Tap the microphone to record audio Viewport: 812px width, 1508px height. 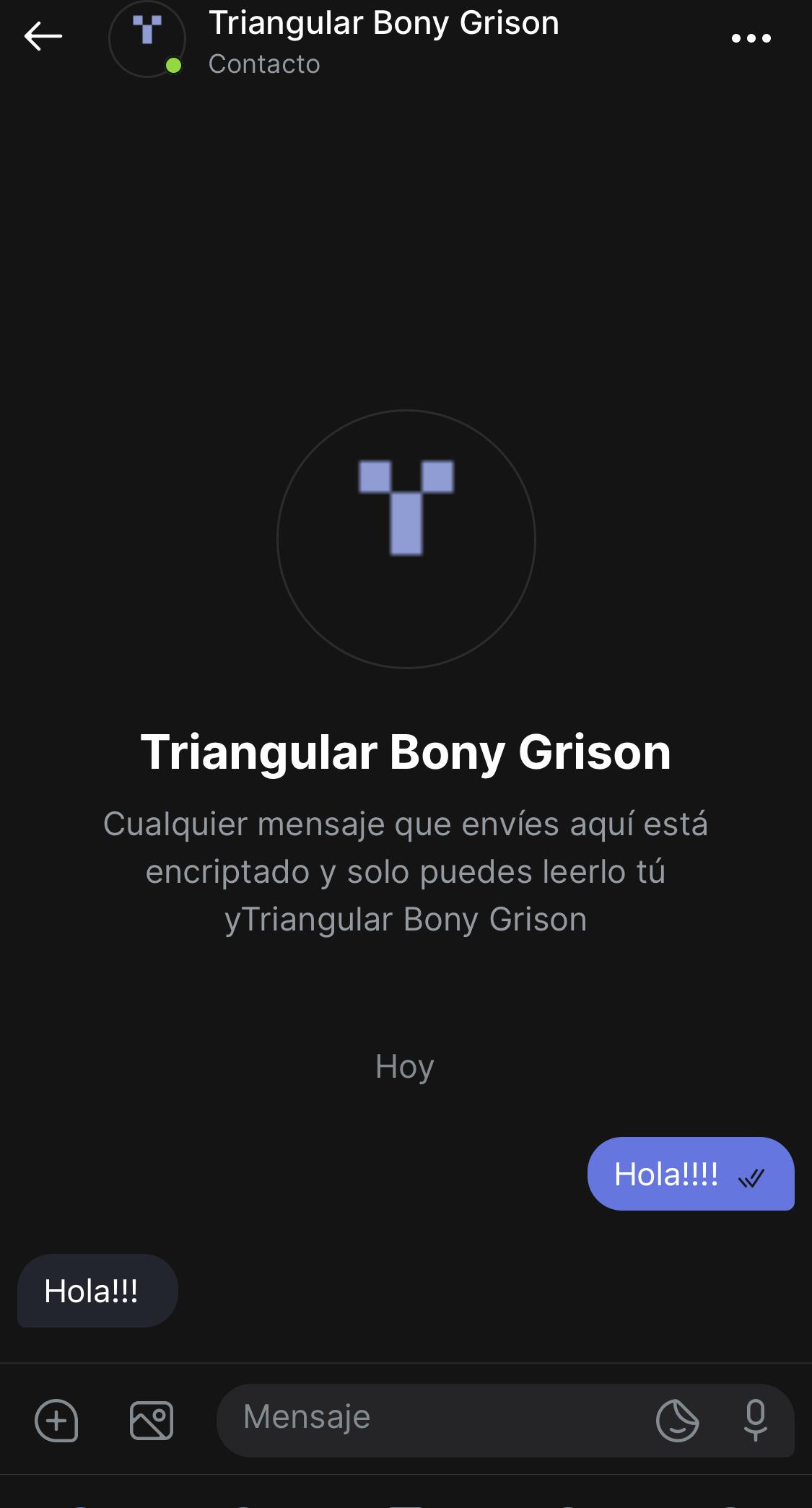755,1420
